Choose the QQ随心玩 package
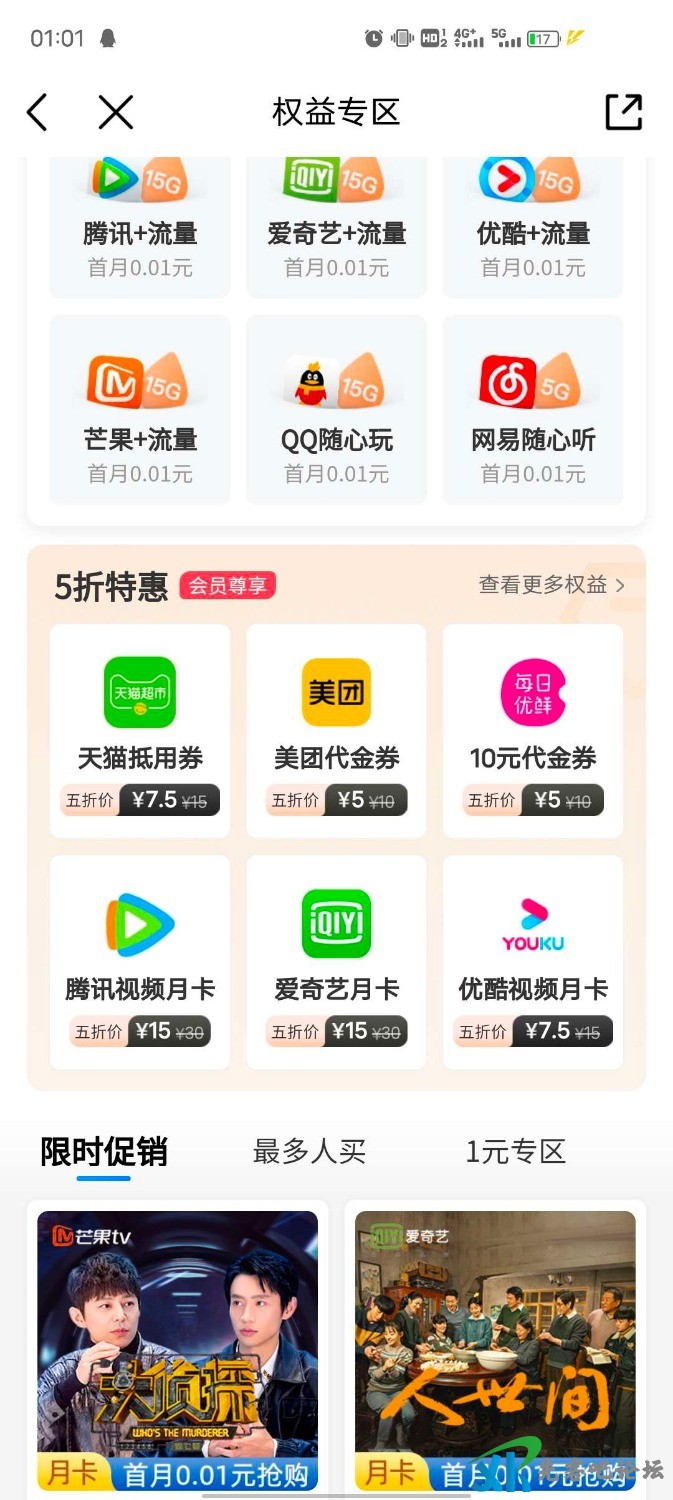Image resolution: width=673 pixels, height=1500 pixels. (x=336, y=410)
